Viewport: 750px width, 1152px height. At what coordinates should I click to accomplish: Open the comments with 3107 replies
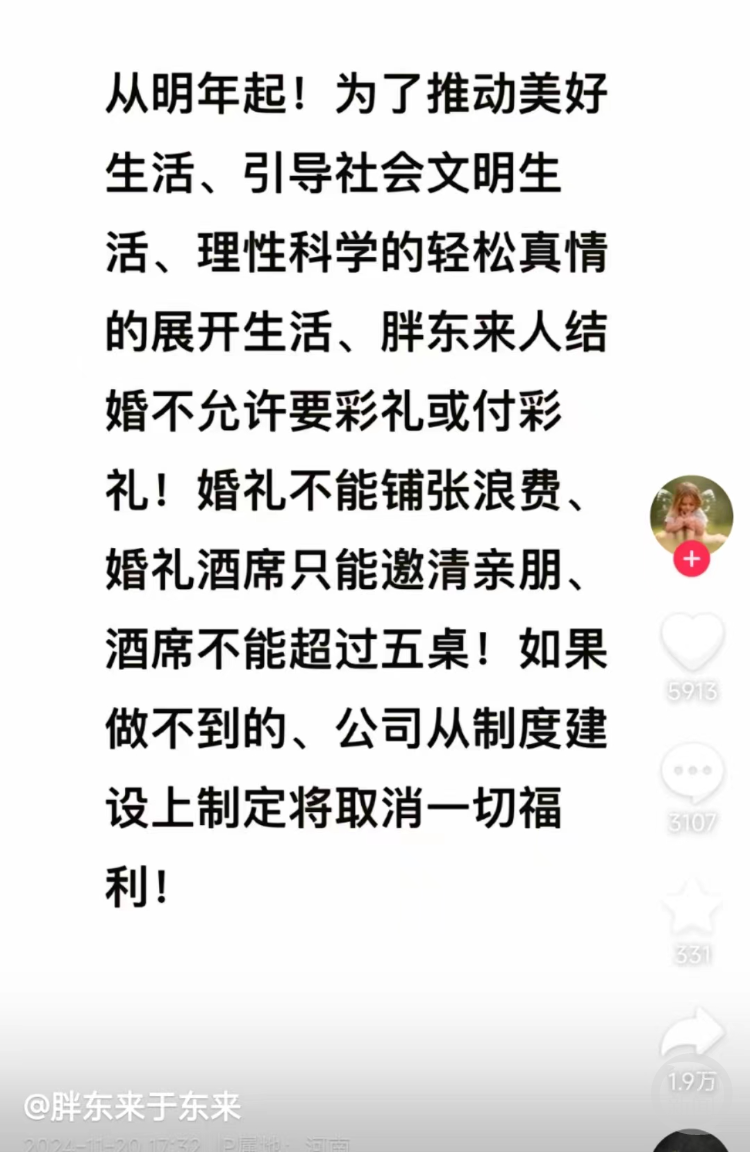tap(692, 774)
